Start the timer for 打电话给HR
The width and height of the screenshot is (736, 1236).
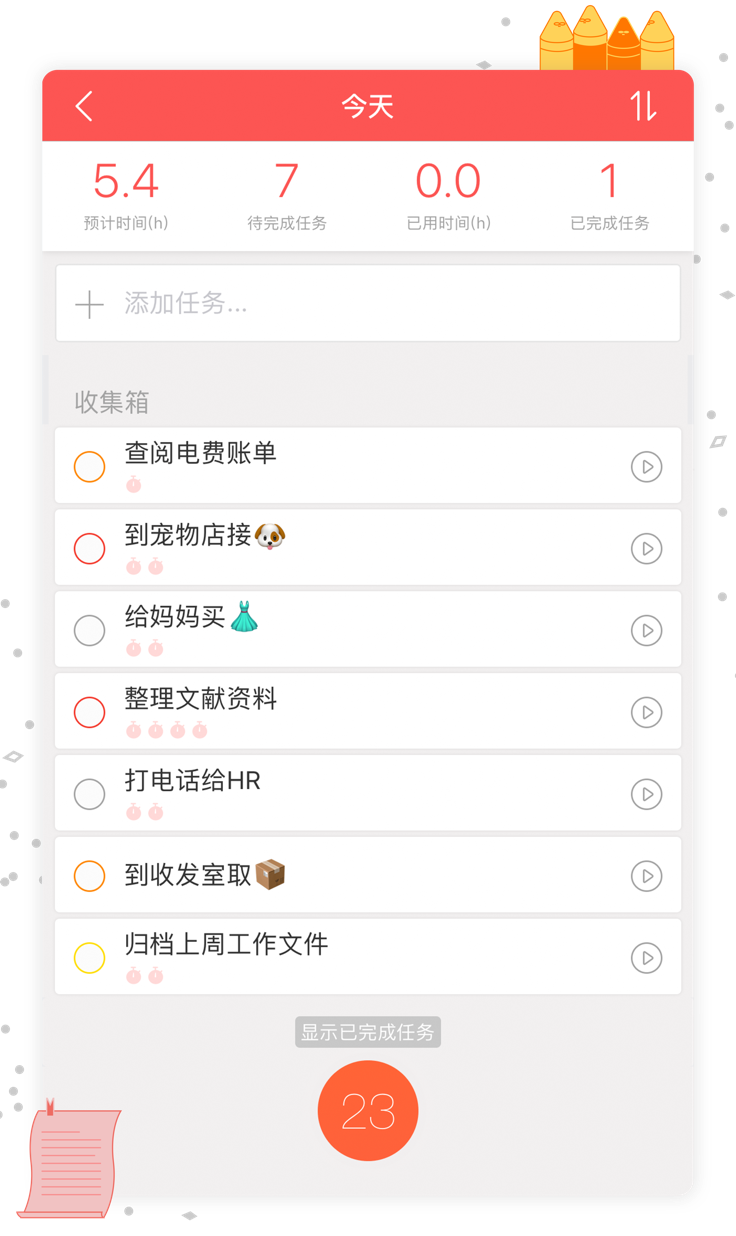point(647,795)
